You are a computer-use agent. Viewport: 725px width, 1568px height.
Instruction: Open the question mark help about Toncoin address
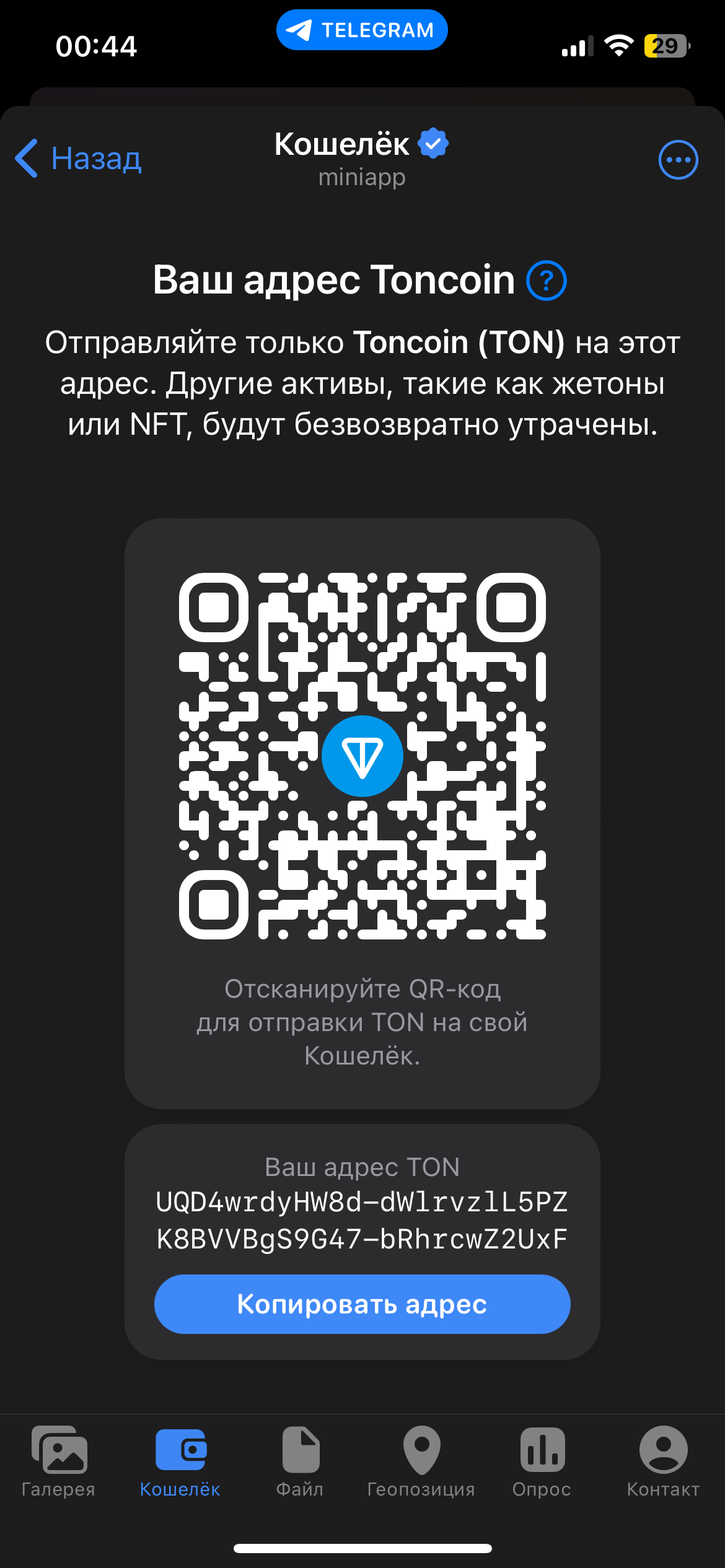[546, 281]
